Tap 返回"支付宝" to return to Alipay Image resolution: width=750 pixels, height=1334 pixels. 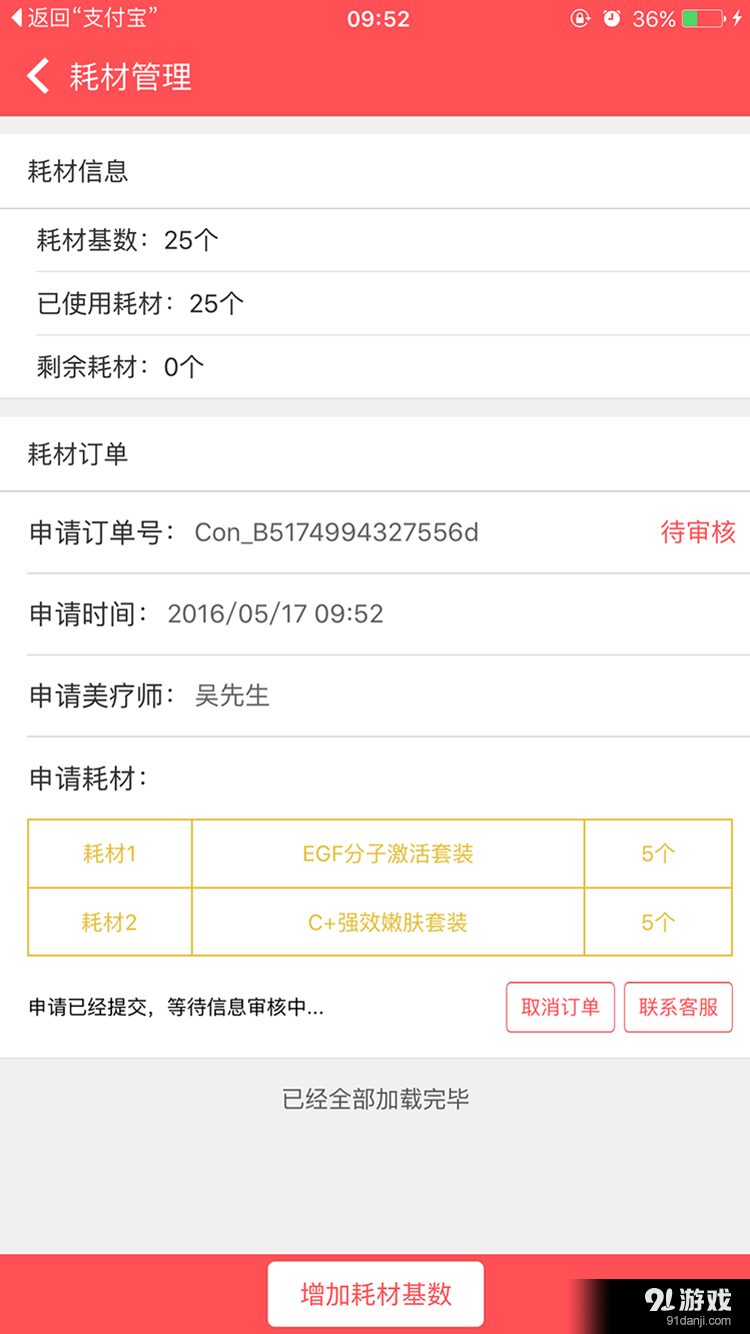(x=62, y=16)
